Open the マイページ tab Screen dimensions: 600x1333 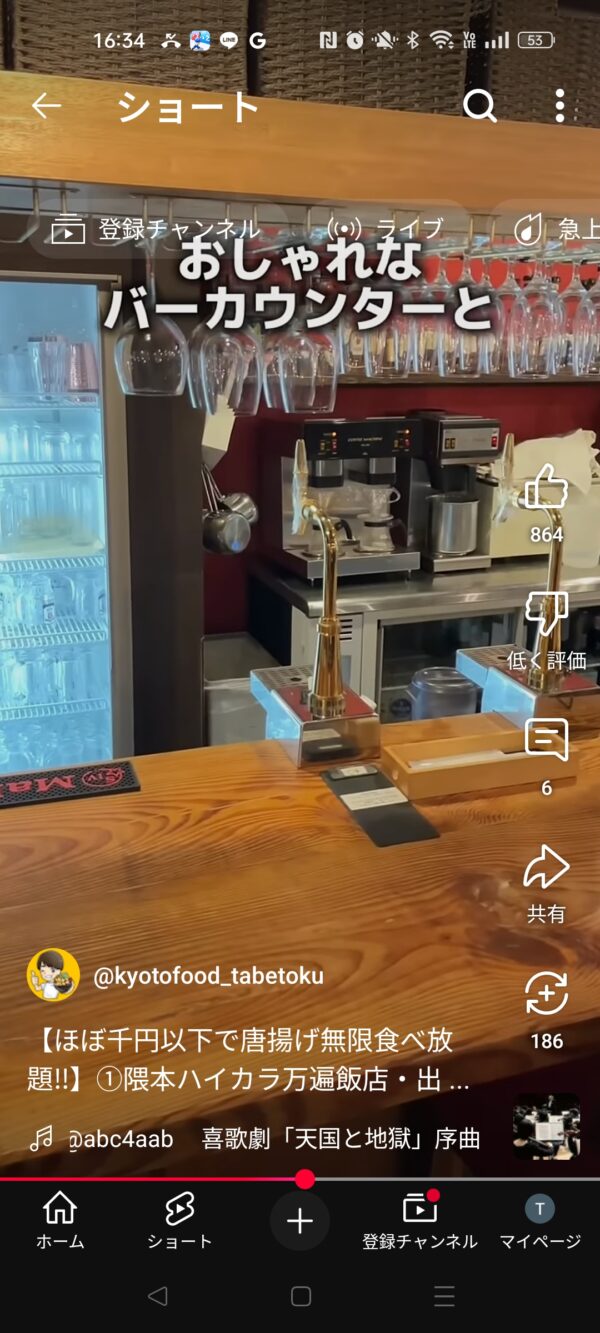(540, 1220)
